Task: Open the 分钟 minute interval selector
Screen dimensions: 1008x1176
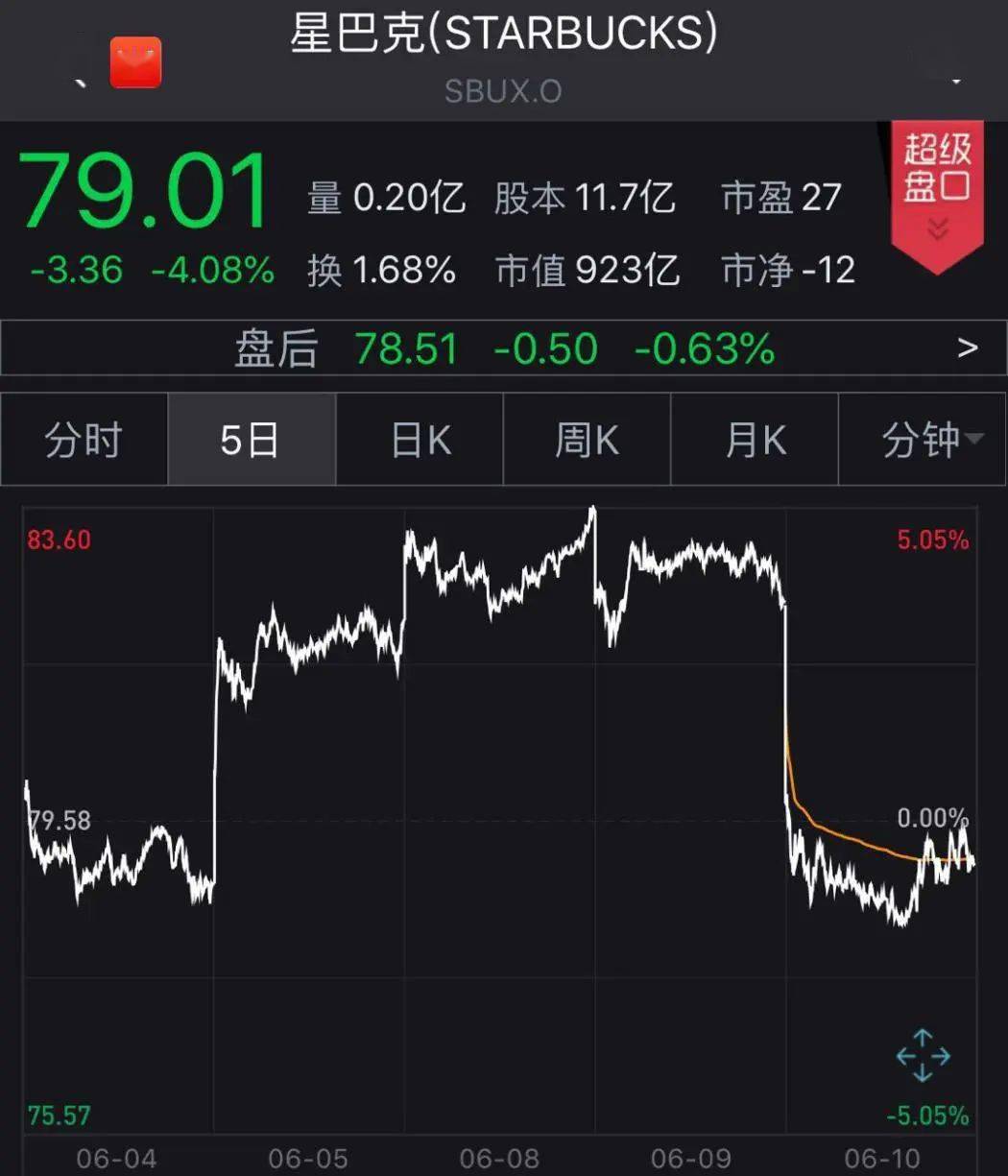Action: click(921, 440)
